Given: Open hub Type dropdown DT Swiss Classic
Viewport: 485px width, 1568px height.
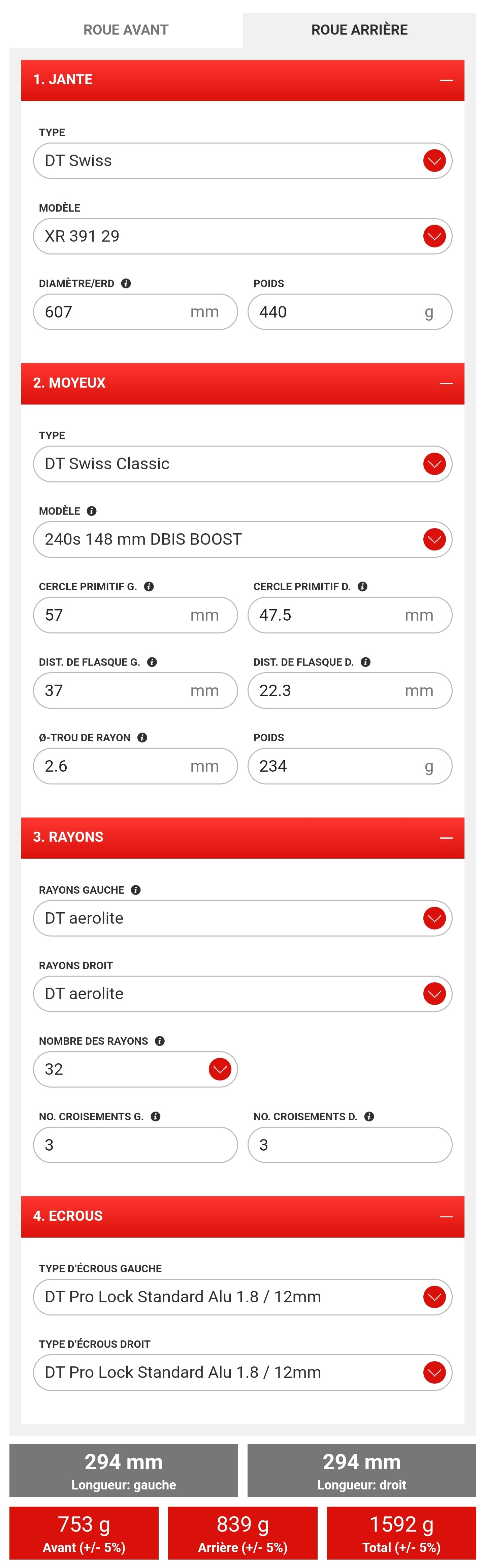Looking at the screenshot, I should coord(242,464).
